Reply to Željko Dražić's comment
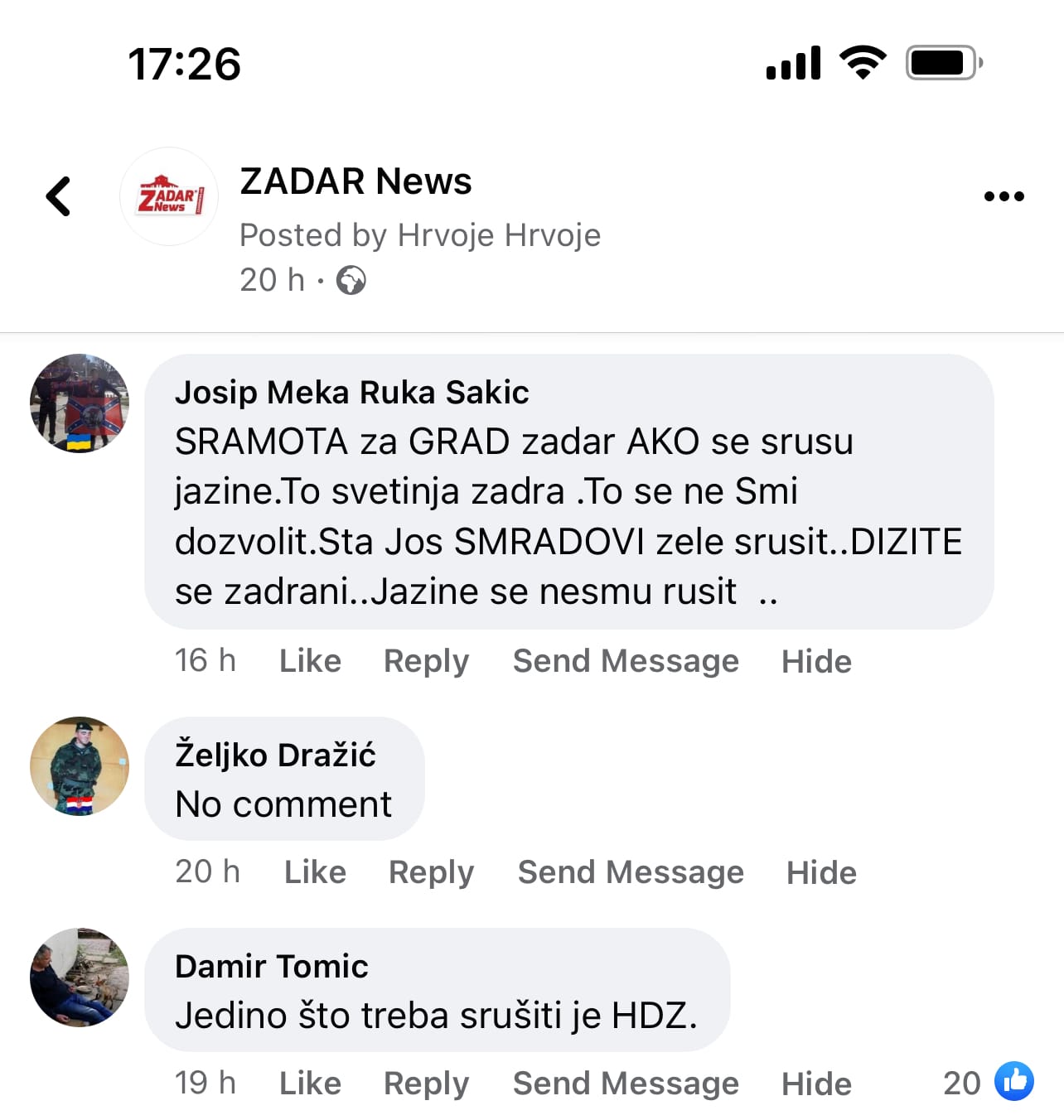Viewport: 1064px width, 1120px height. tap(431, 872)
